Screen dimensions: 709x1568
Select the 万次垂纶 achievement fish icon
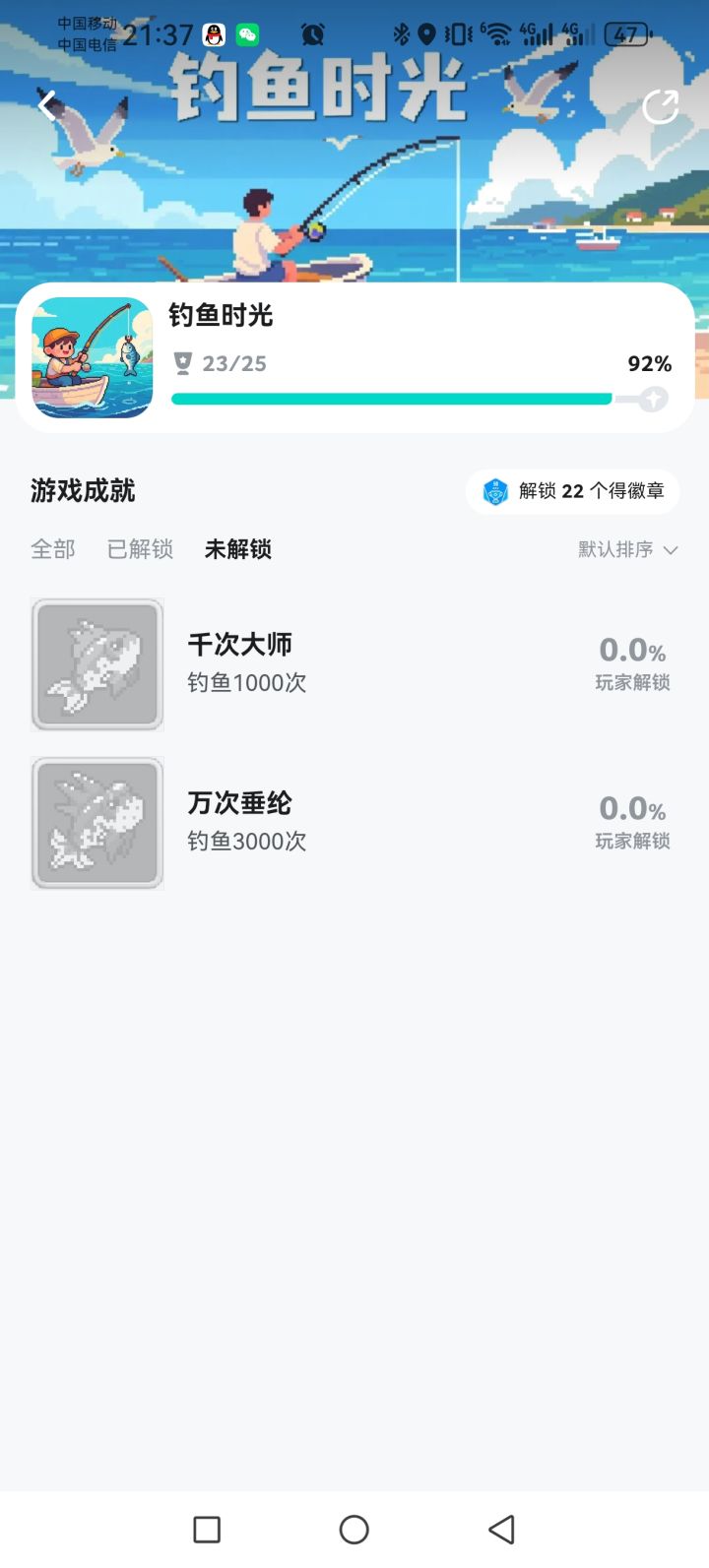point(97,823)
